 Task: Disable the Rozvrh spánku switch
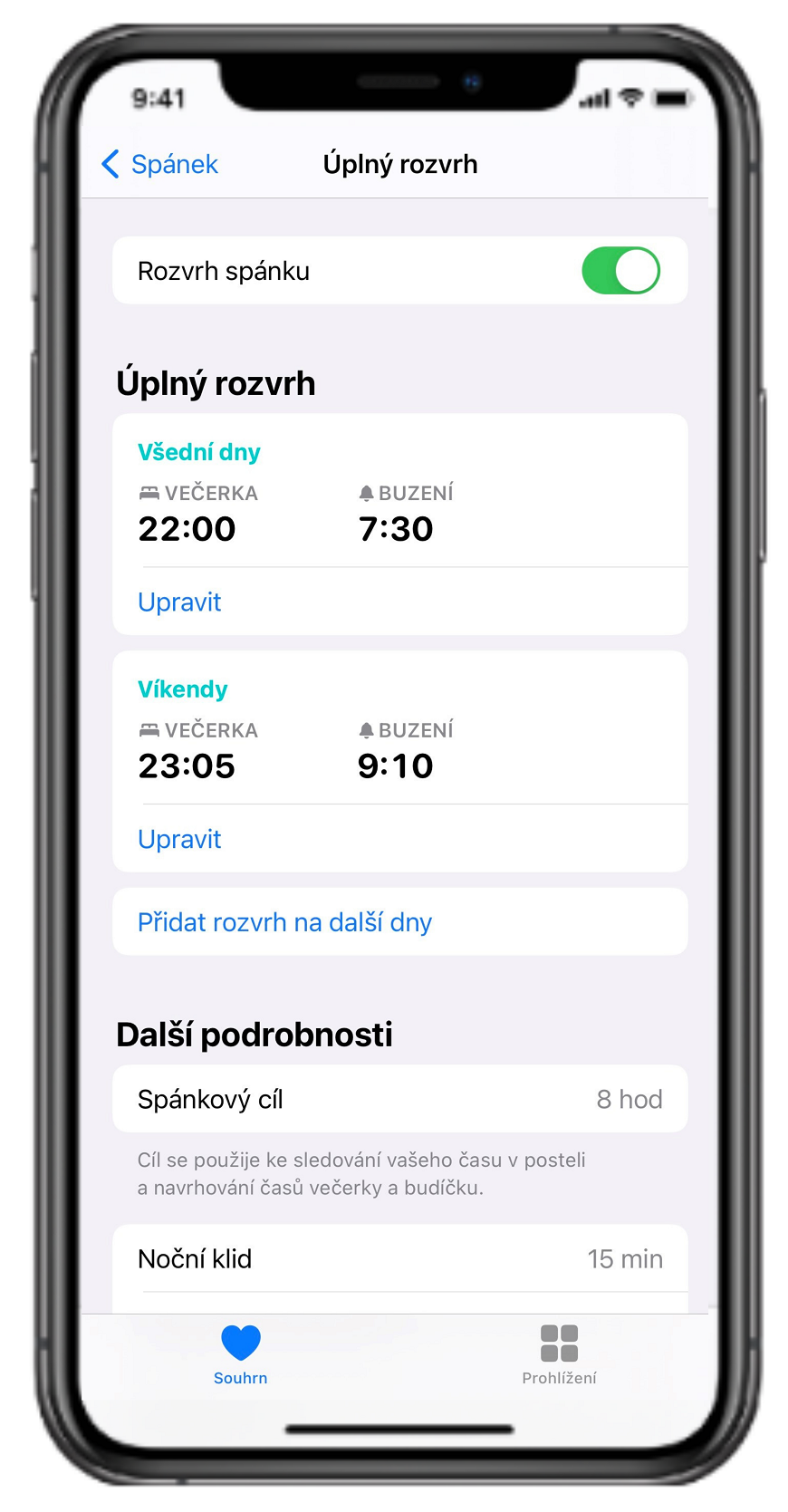point(620,271)
